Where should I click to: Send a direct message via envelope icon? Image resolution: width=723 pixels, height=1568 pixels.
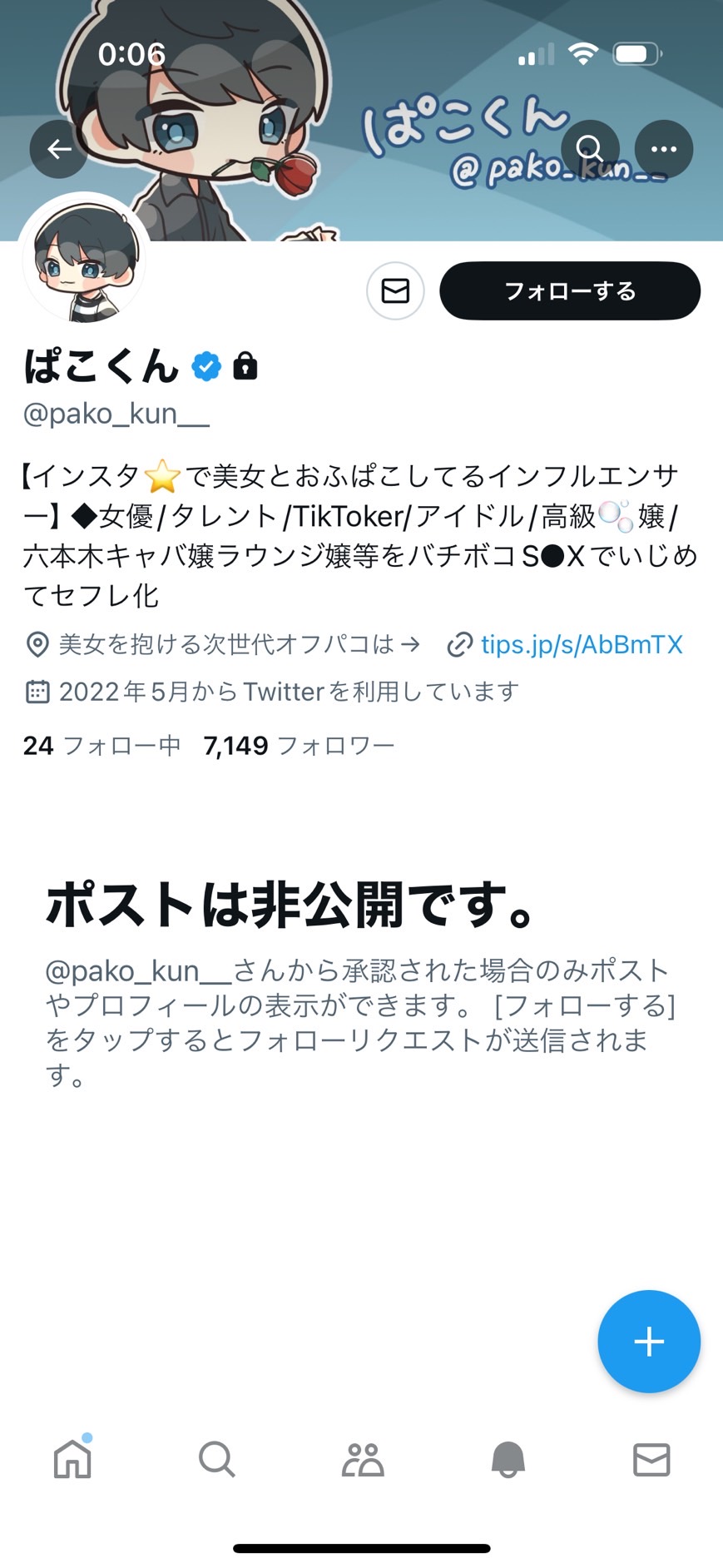click(395, 291)
